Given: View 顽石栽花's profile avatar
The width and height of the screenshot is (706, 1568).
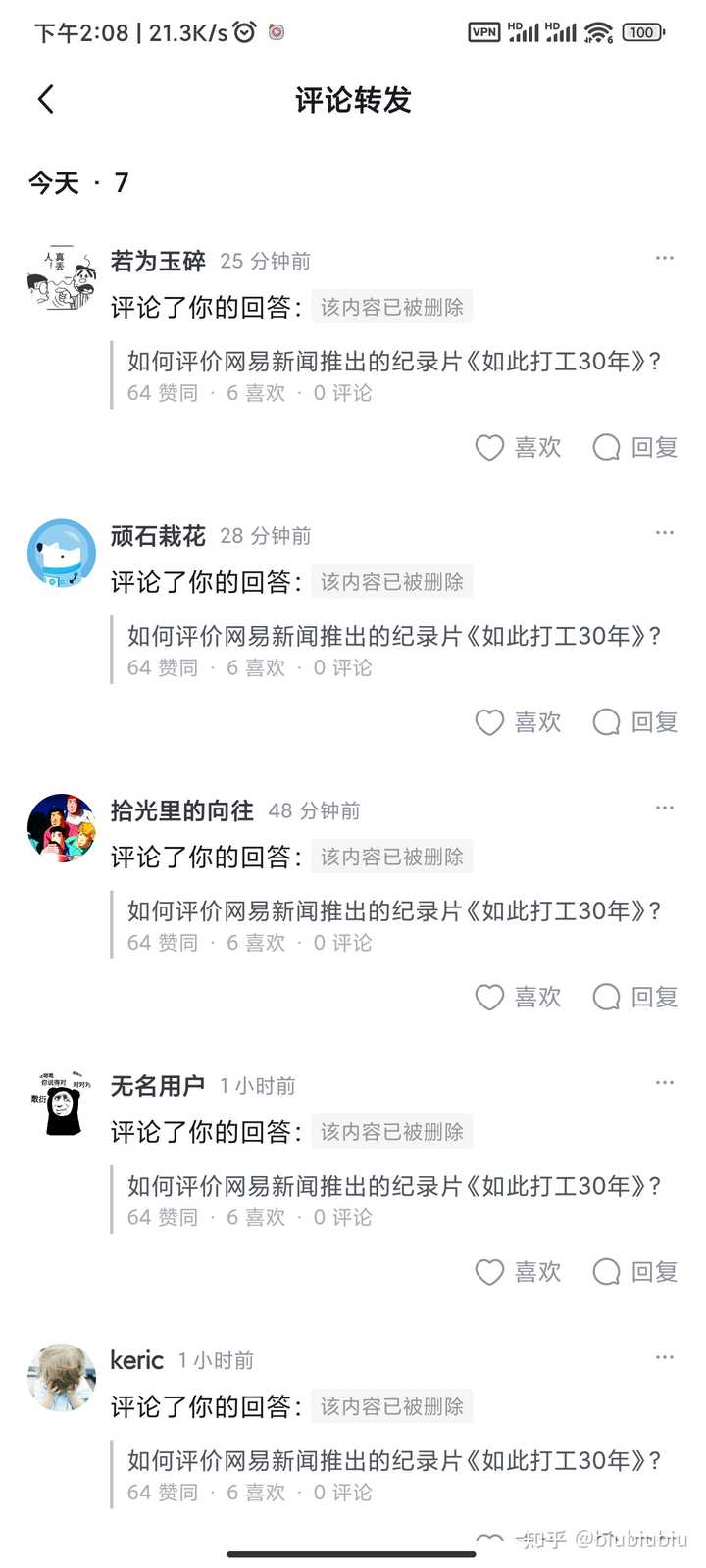Looking at the screenshot, I should coord(61,554).
